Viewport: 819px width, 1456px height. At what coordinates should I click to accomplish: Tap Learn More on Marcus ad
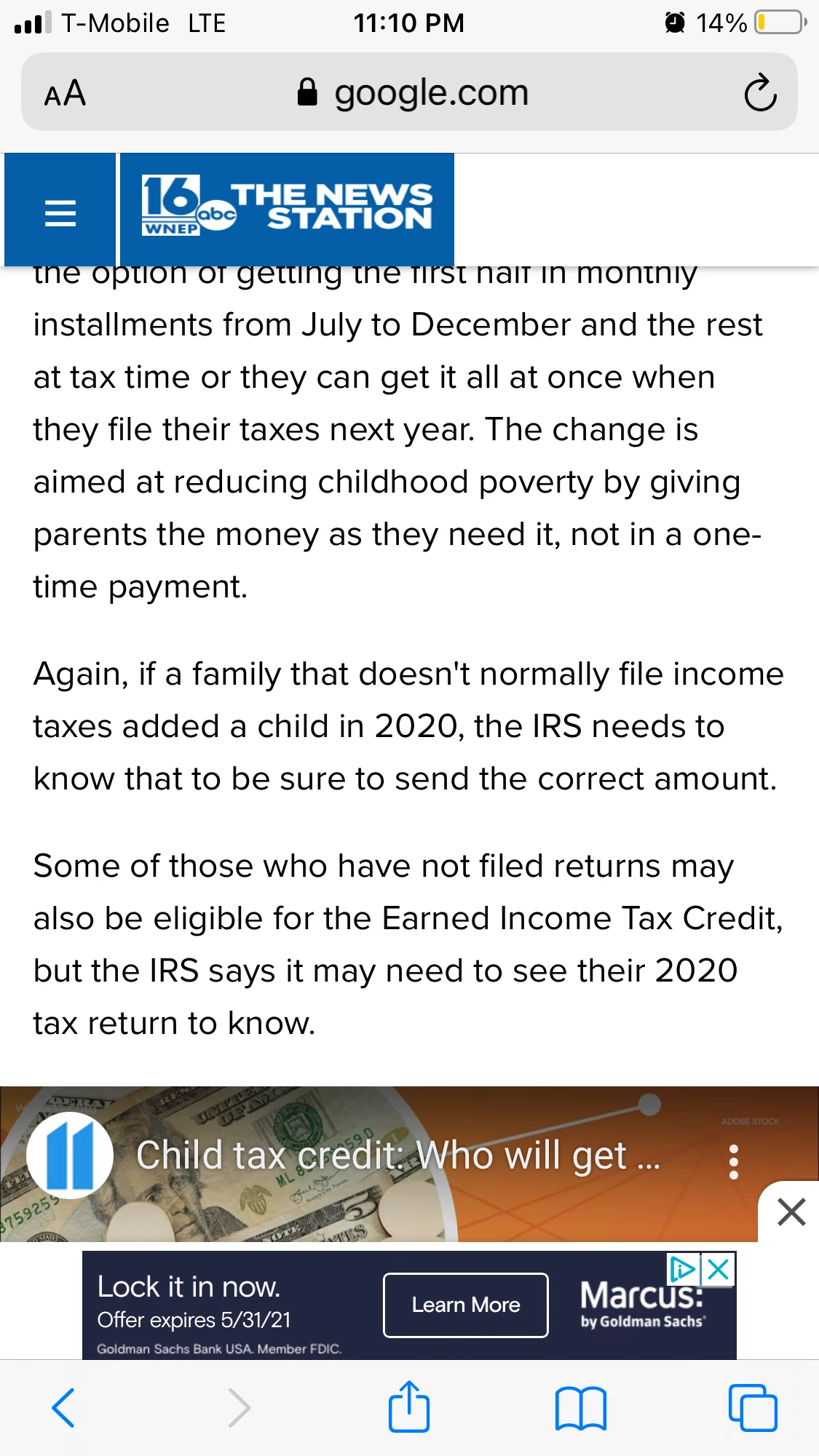coord(465,1305)
